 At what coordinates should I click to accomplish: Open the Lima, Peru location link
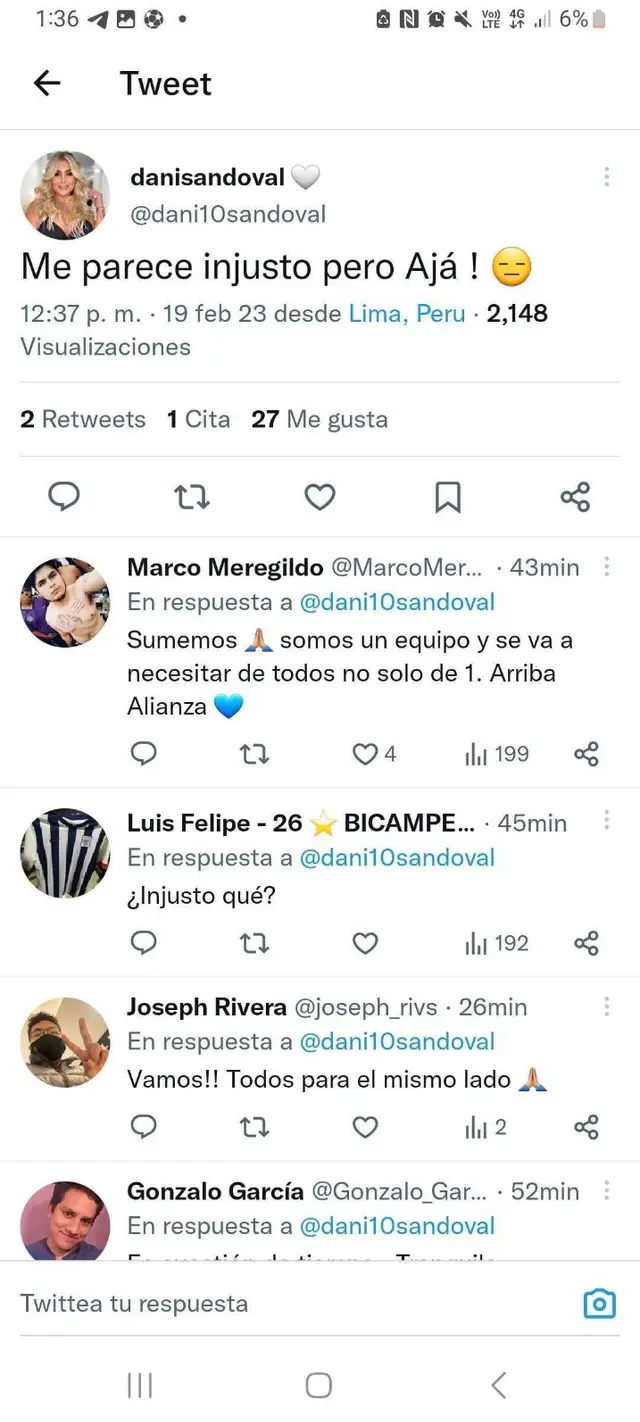(x=406, y=314)
